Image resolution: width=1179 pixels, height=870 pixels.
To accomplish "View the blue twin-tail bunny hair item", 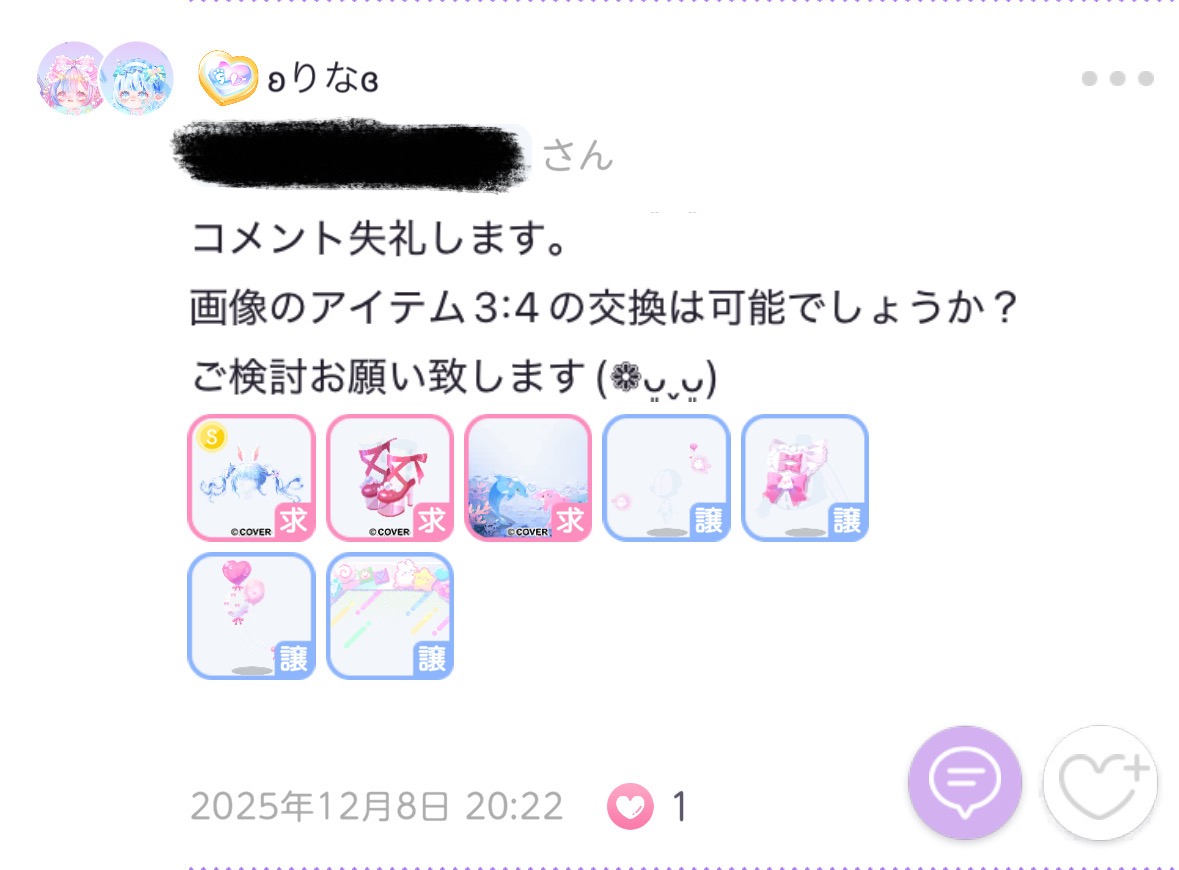I will [x=252, y=478].
